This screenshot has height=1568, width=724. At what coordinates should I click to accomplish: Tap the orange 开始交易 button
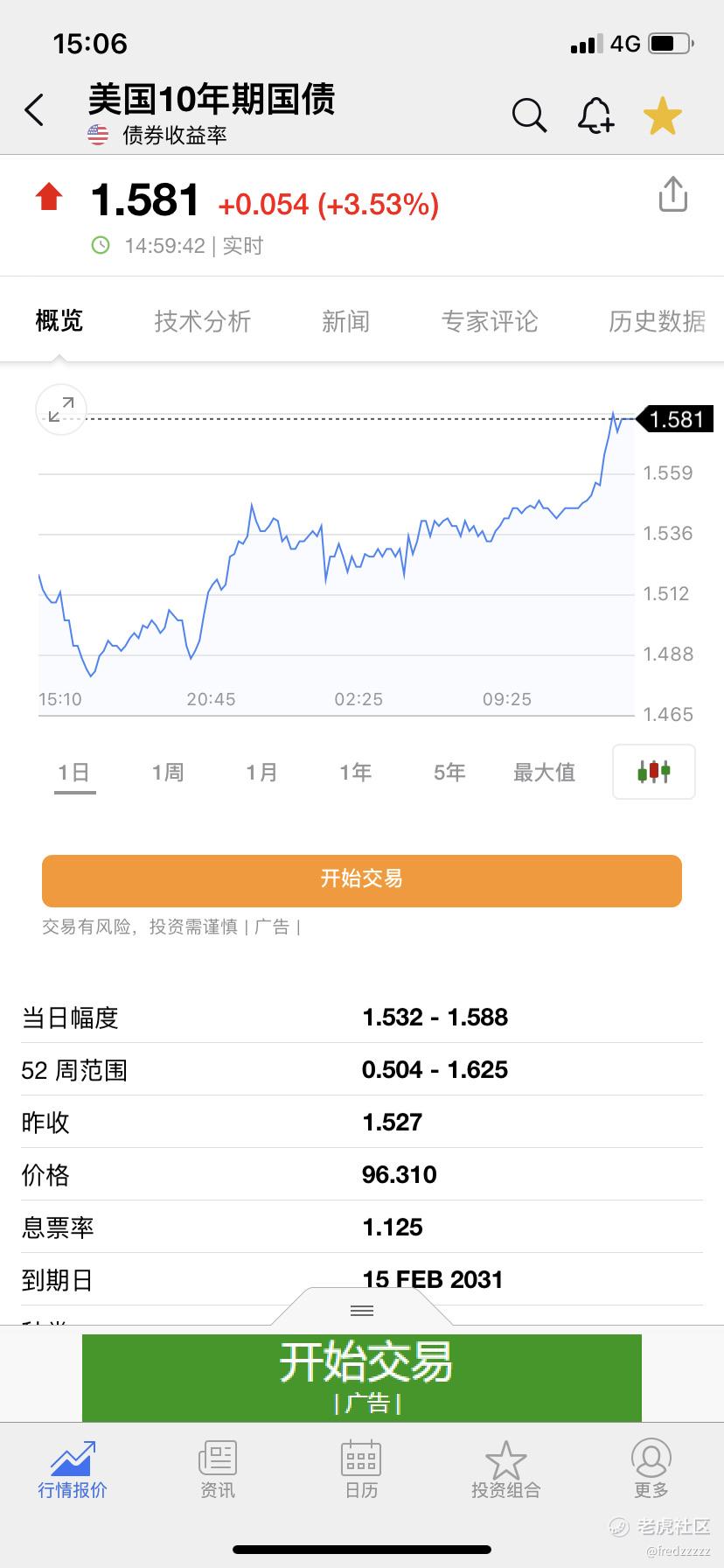point(362,879)
